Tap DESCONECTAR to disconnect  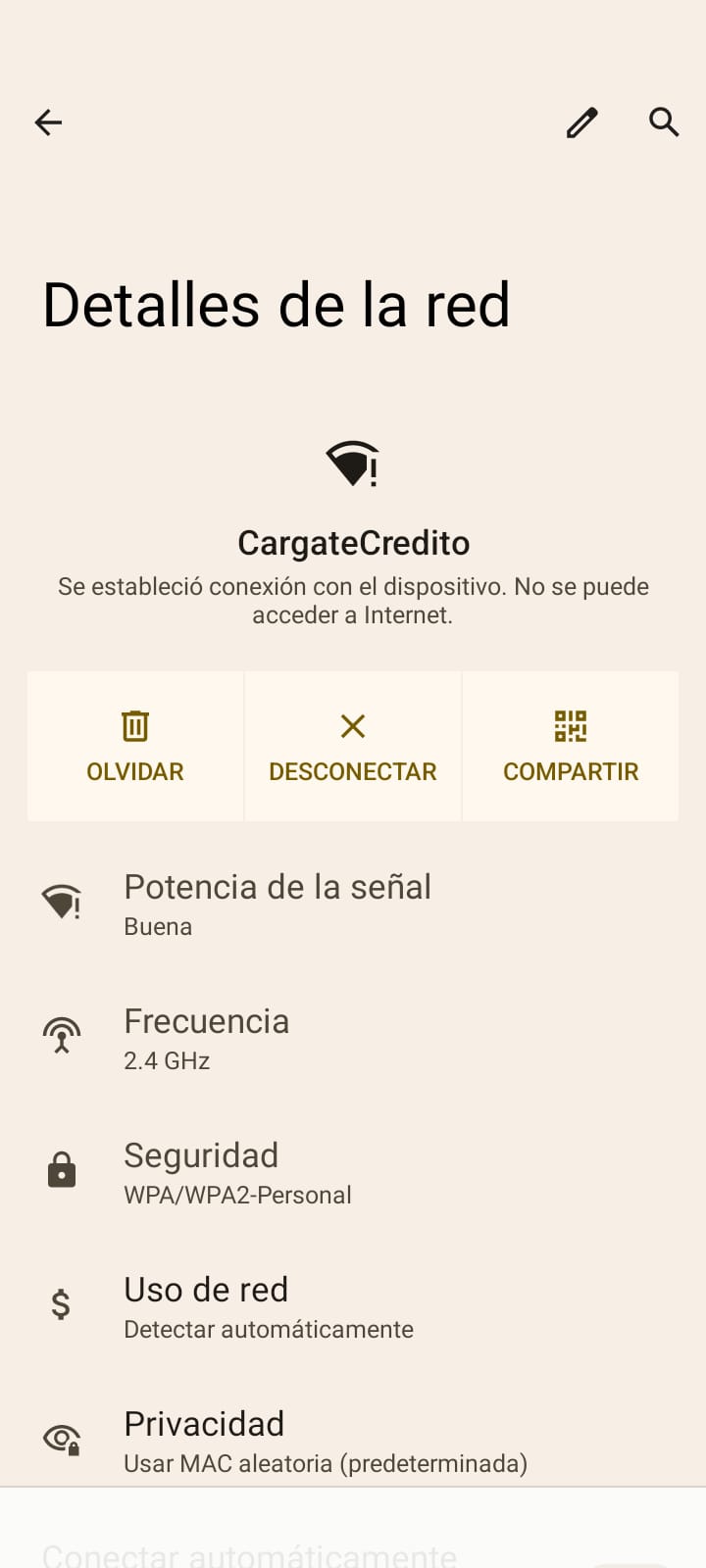pos(353,746)
